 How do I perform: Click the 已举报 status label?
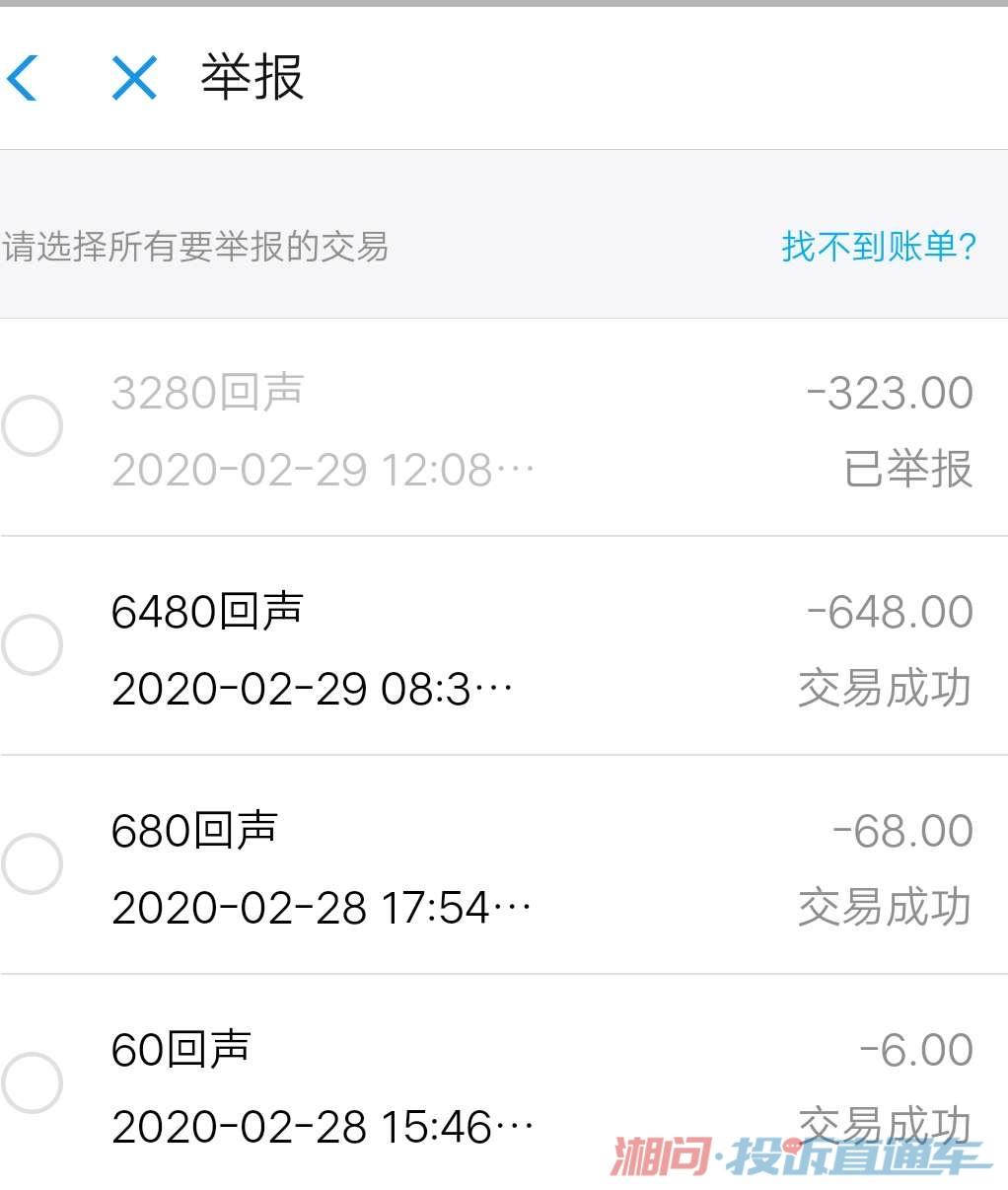(906, 472)
